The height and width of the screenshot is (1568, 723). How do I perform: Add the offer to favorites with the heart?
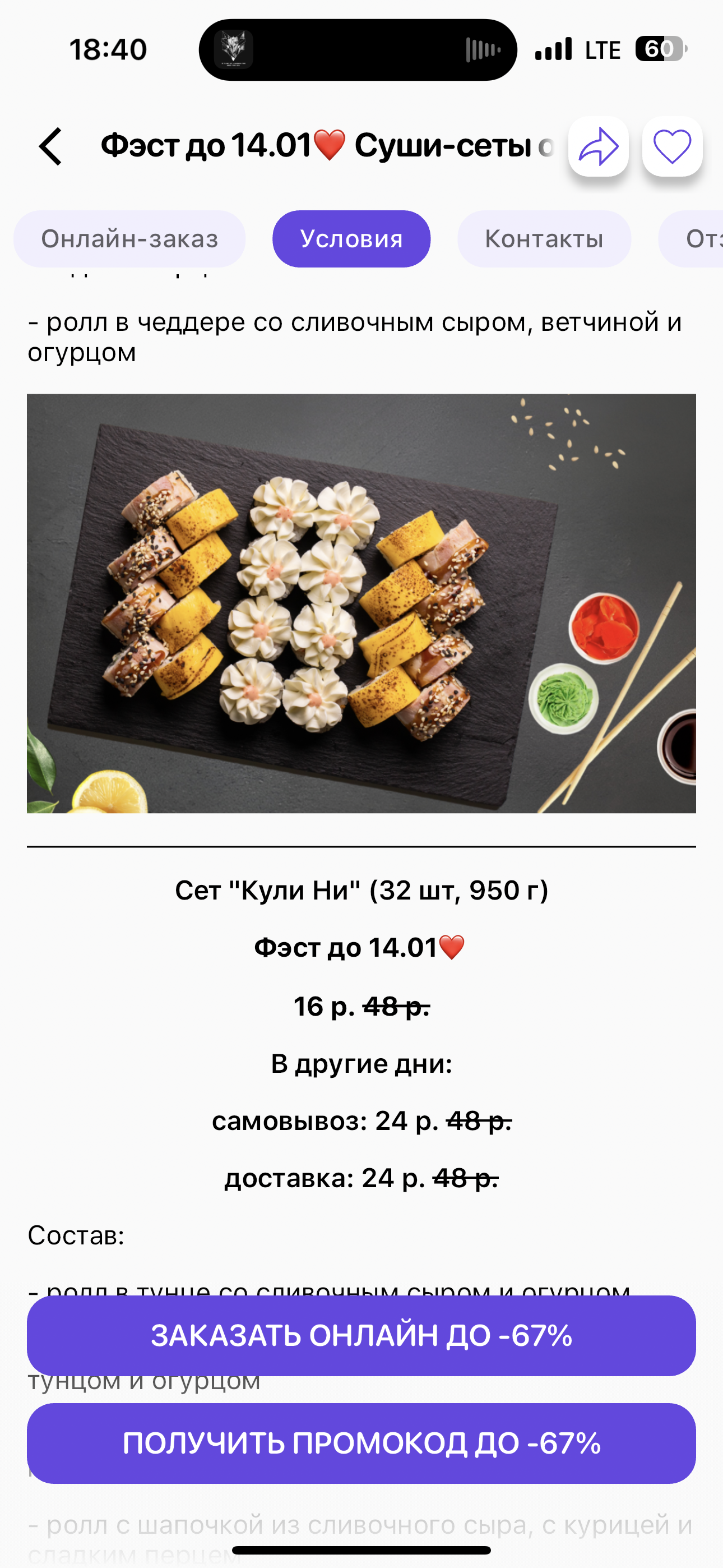(673, 146)
